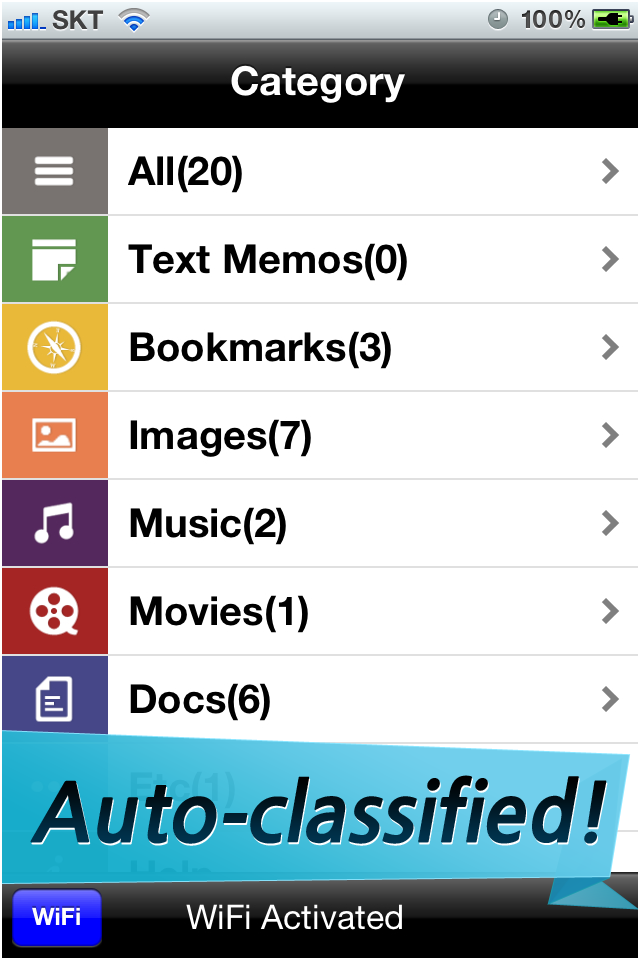View the Images(7) category
Image resolution: width=640 pixels, height=960 pixels.
pyautogui.click(x=320, y=436)
